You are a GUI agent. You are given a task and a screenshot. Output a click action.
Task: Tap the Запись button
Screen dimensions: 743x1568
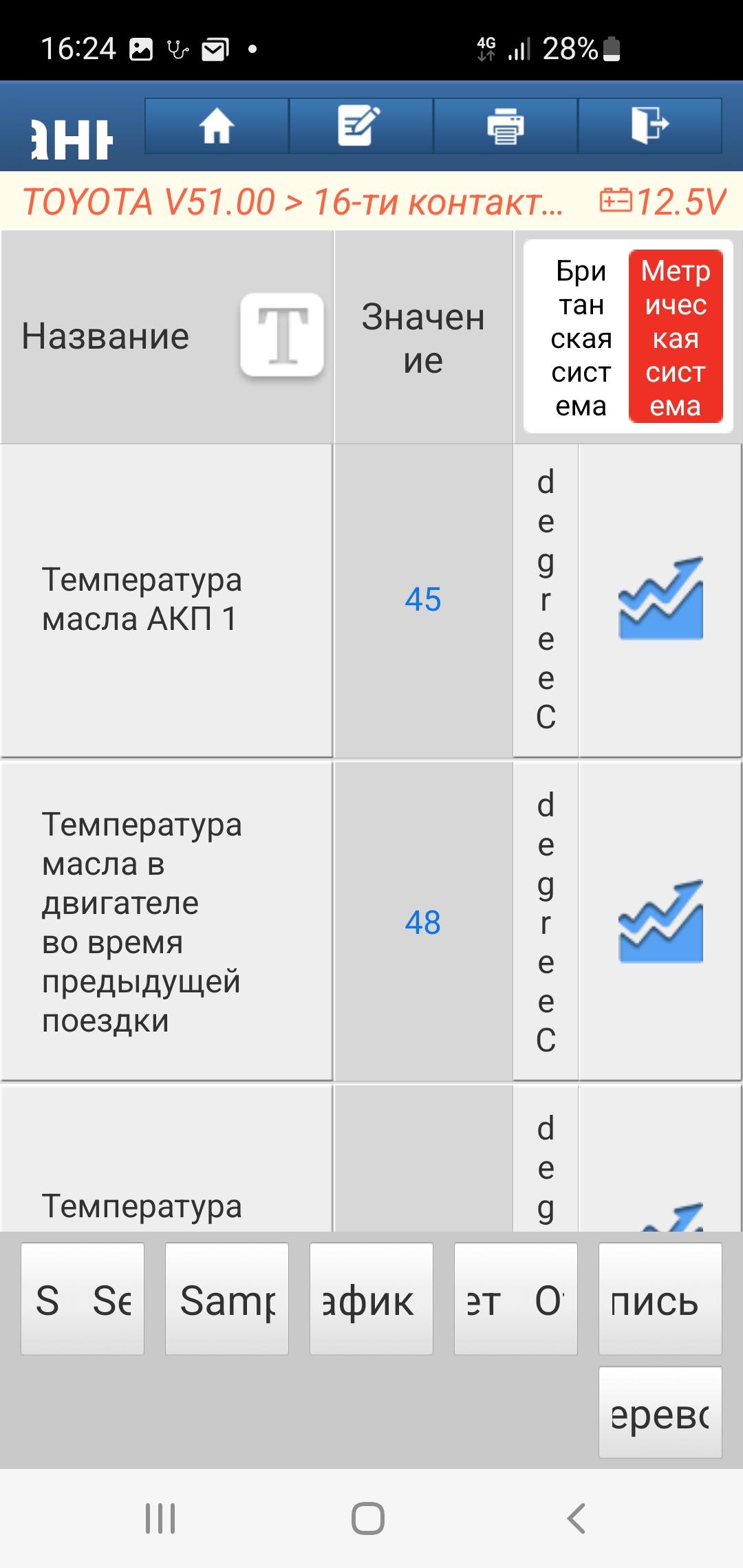pos(660,1299)
